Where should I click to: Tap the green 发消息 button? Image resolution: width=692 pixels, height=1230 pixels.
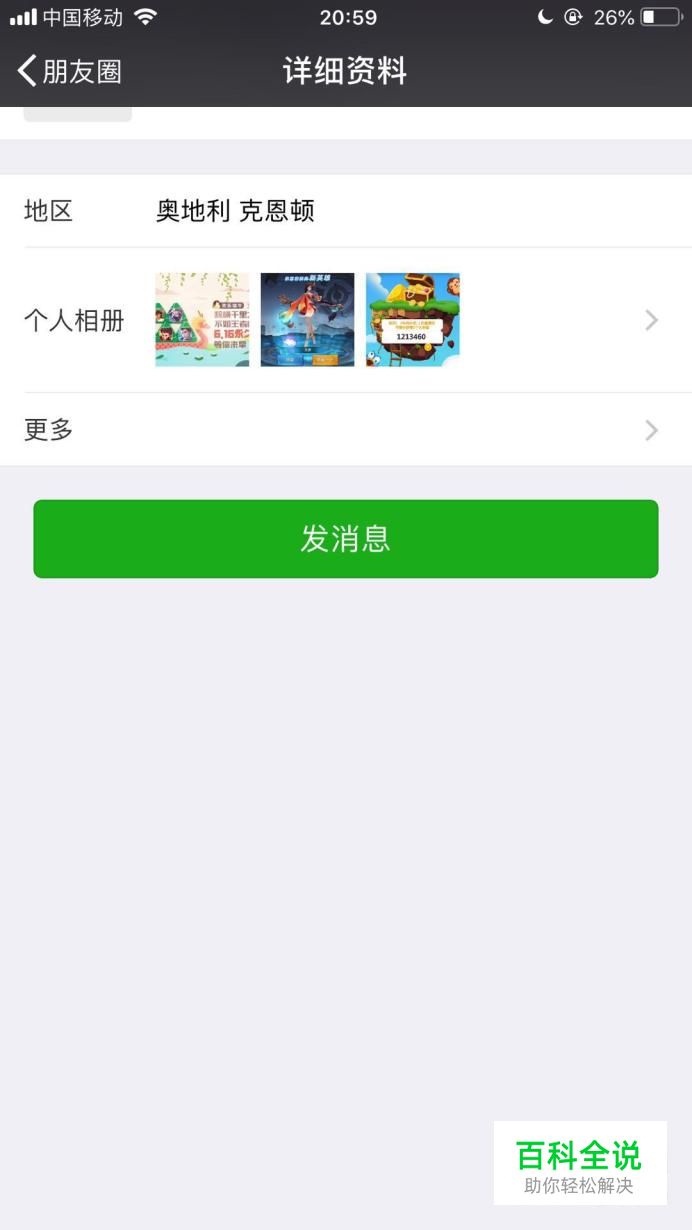(x=346, y=539)
